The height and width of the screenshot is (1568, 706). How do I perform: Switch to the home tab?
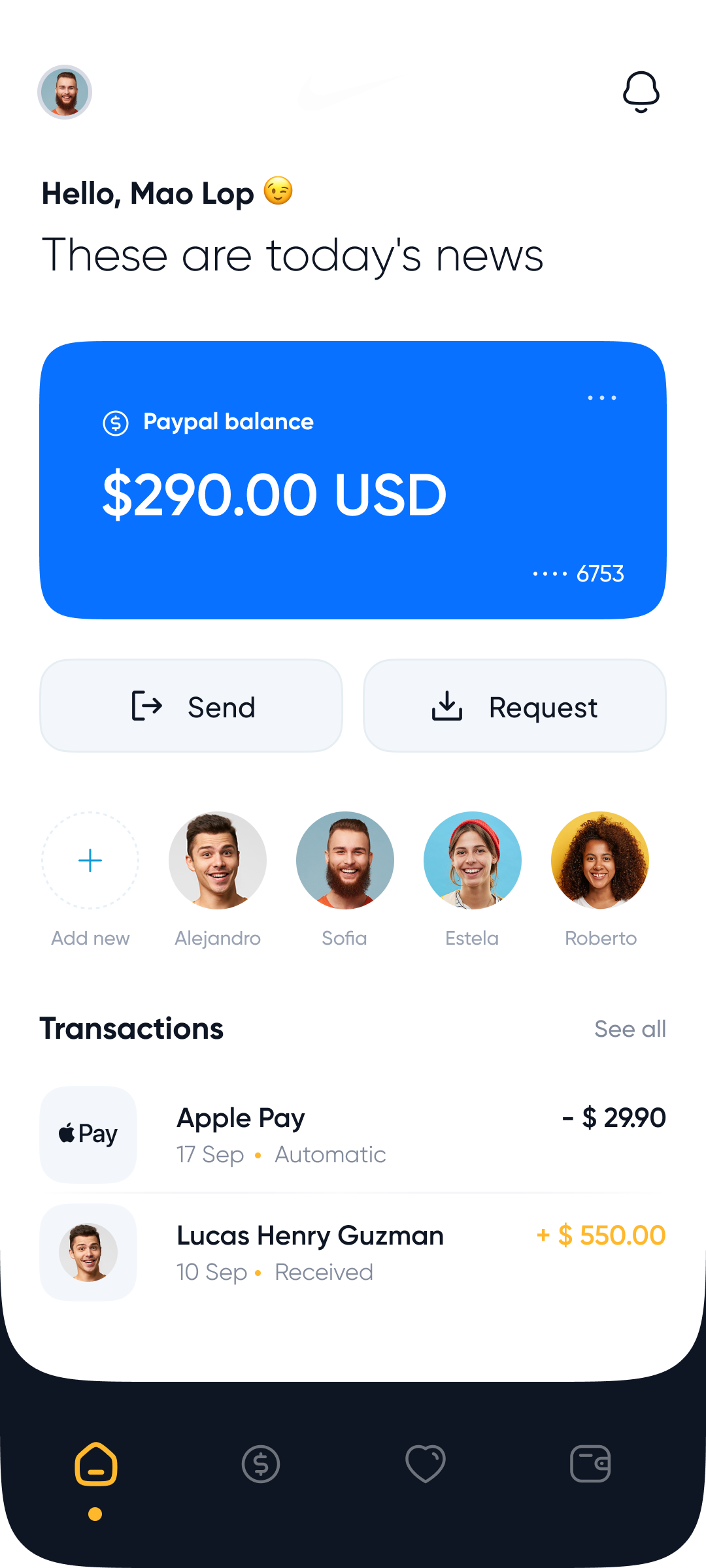coord(96,1464)
